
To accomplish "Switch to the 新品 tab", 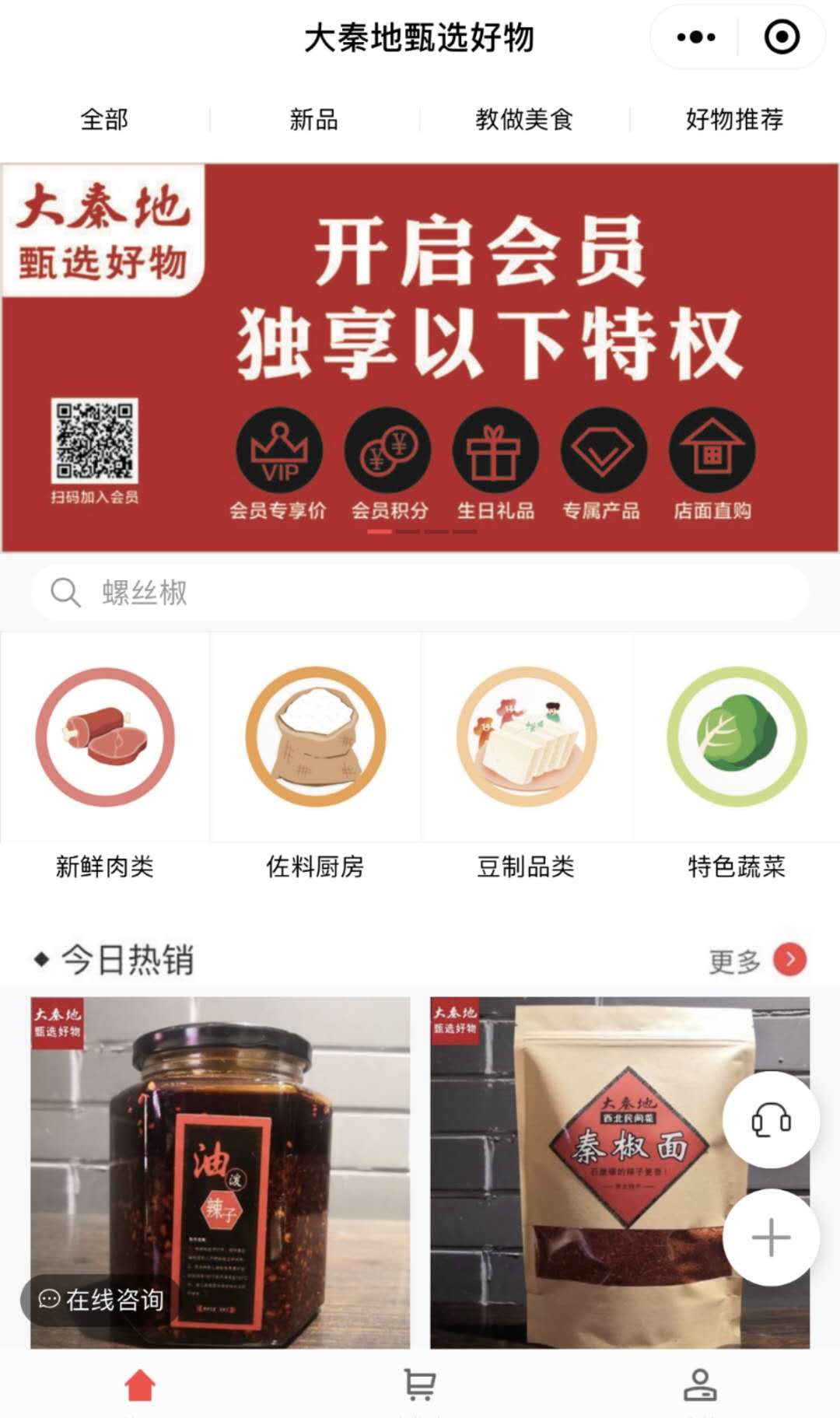I will [314, 120].
